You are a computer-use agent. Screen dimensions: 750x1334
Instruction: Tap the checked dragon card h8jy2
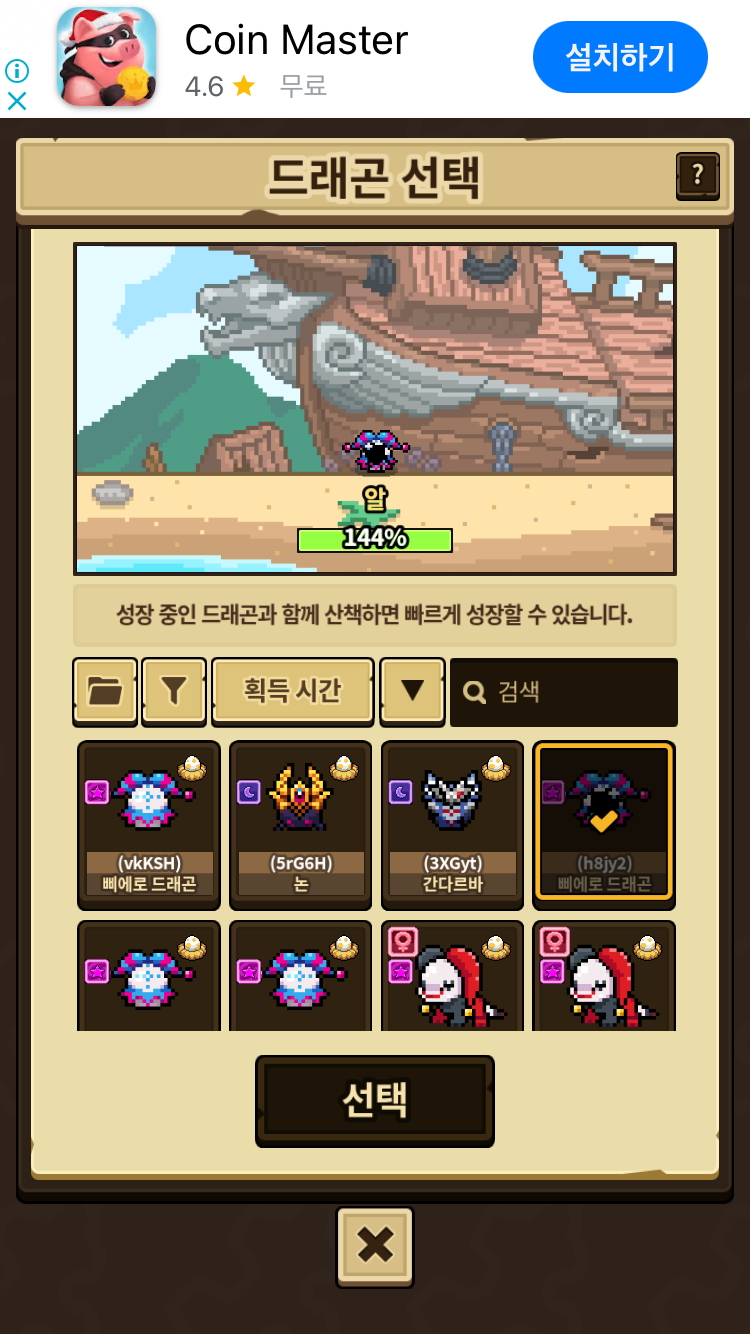[x=604, y=822]
